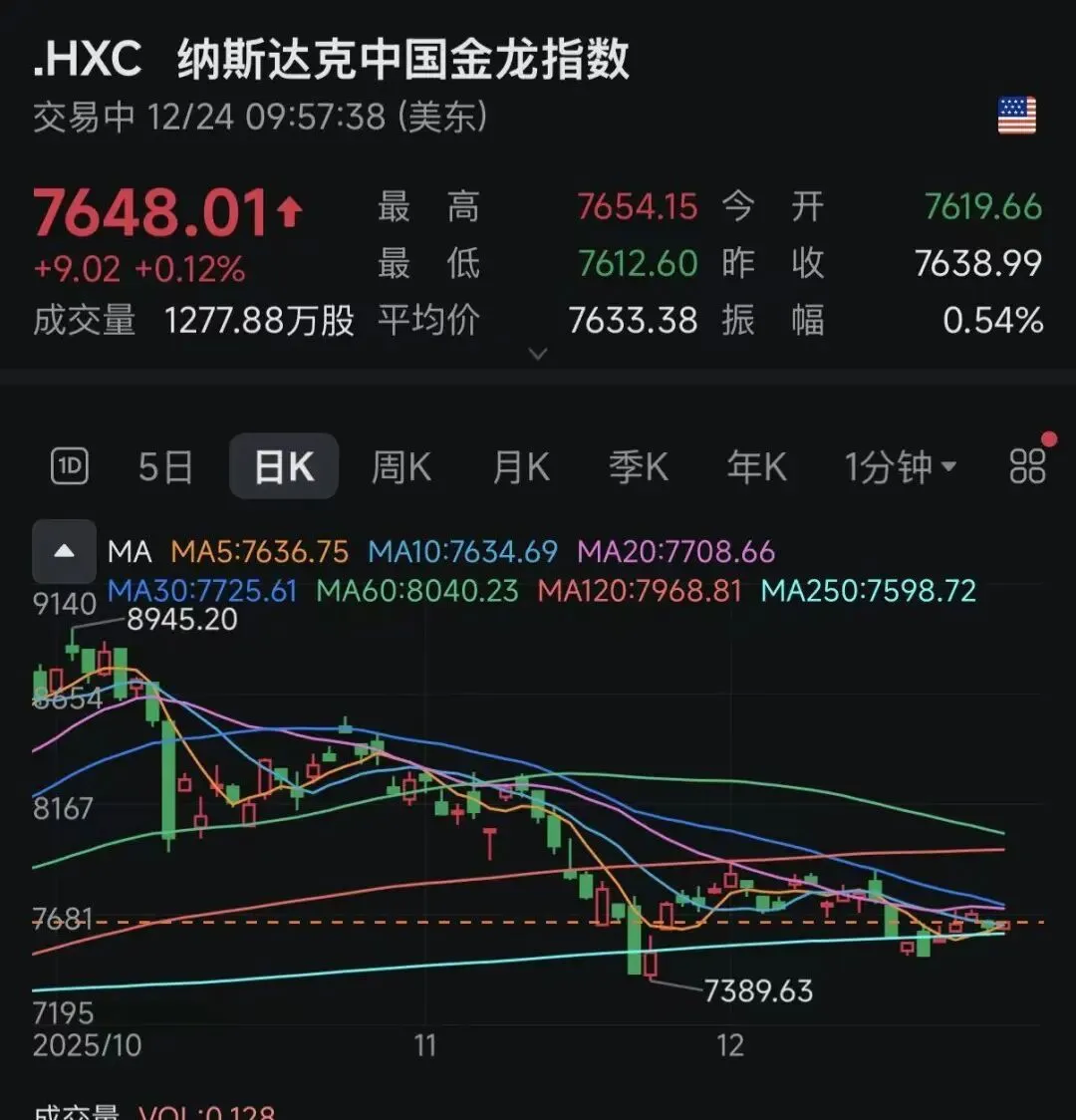Select the 年K period option
The height and width of the screenshot is (1120, 1076).
(x=756, y=465)
